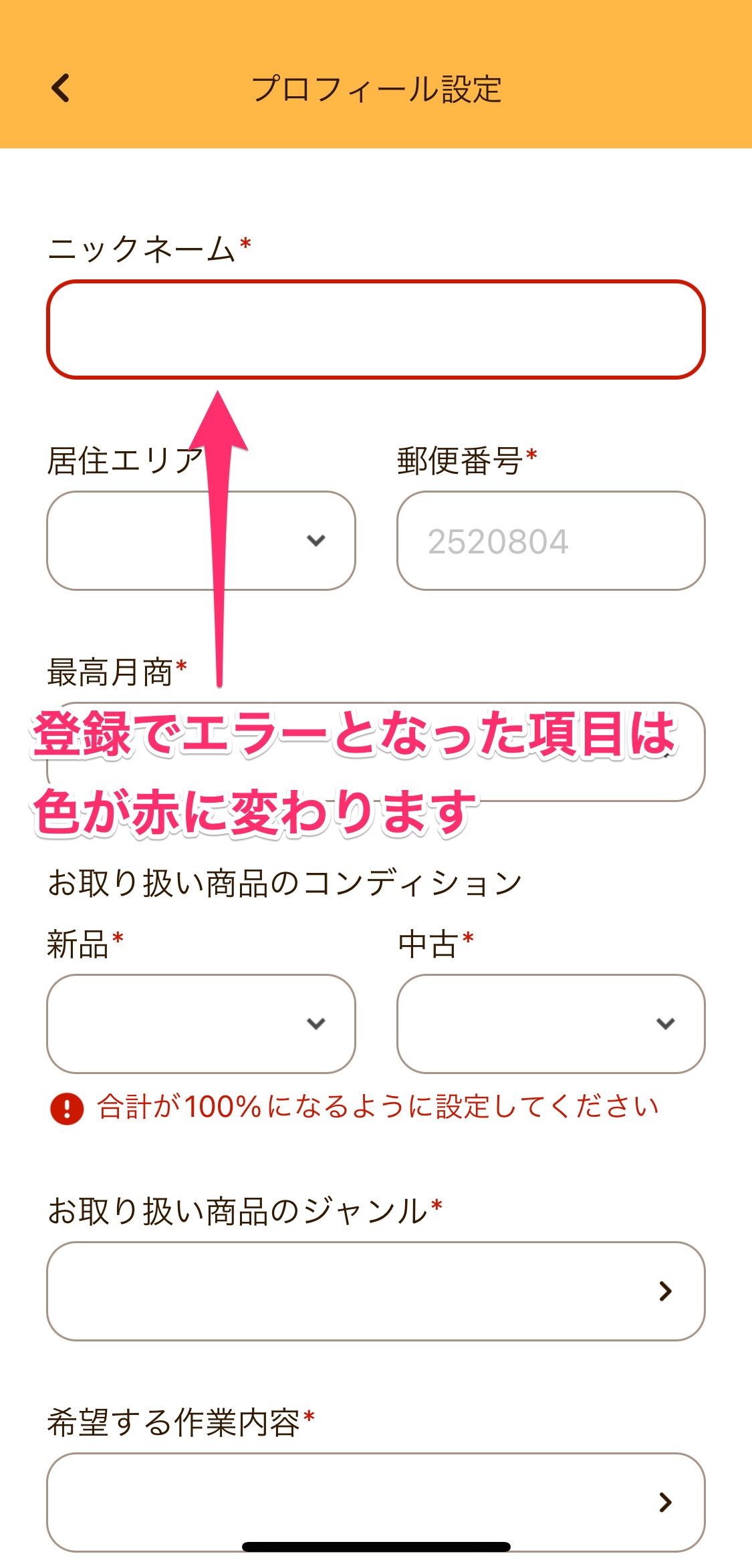752x1568 pixels.
Task: Go back using the header arrow
Action: (x=61, y=88)
